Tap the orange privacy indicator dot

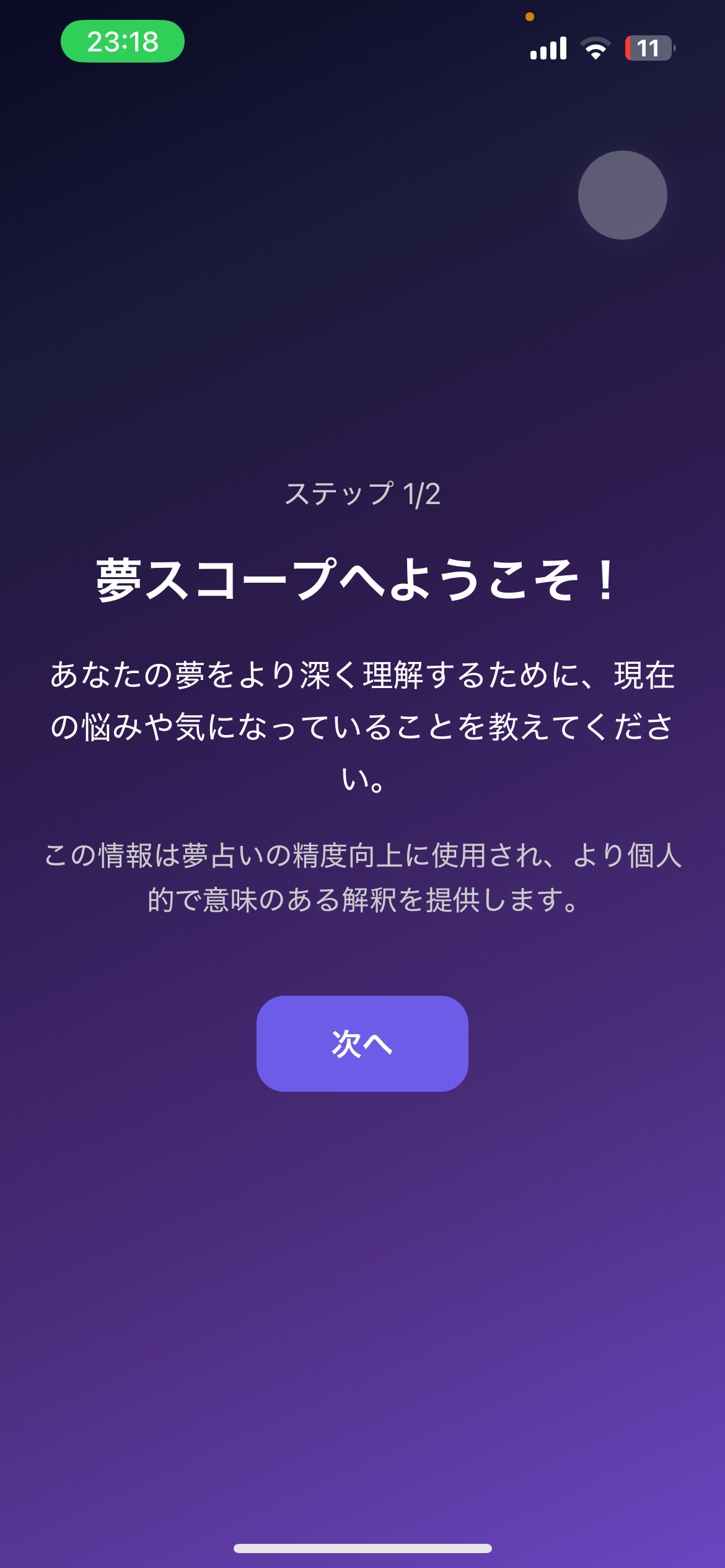pos(530,17)
